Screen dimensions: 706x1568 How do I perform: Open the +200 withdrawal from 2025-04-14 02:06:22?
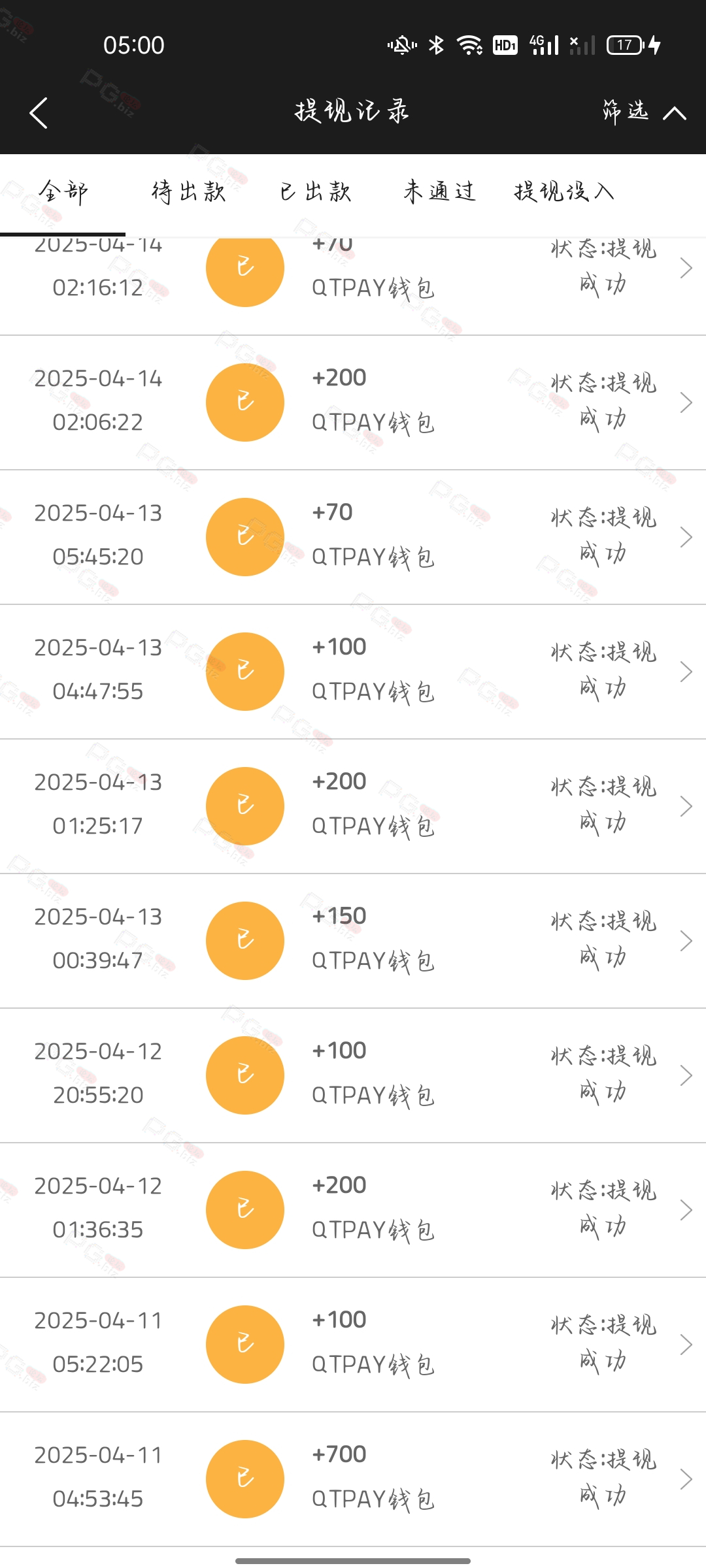point(353,402)
